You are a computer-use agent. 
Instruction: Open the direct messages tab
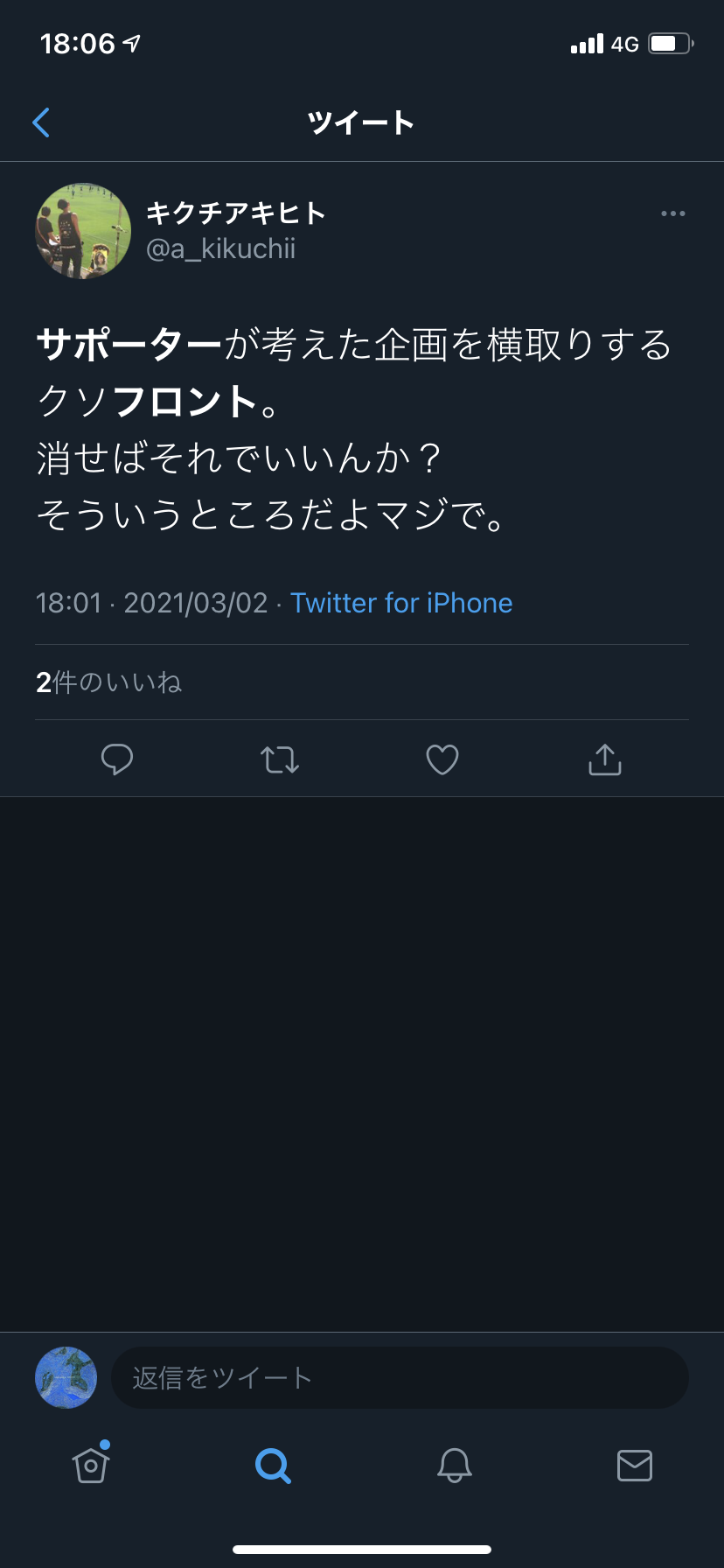click(x=635, y=1465)
